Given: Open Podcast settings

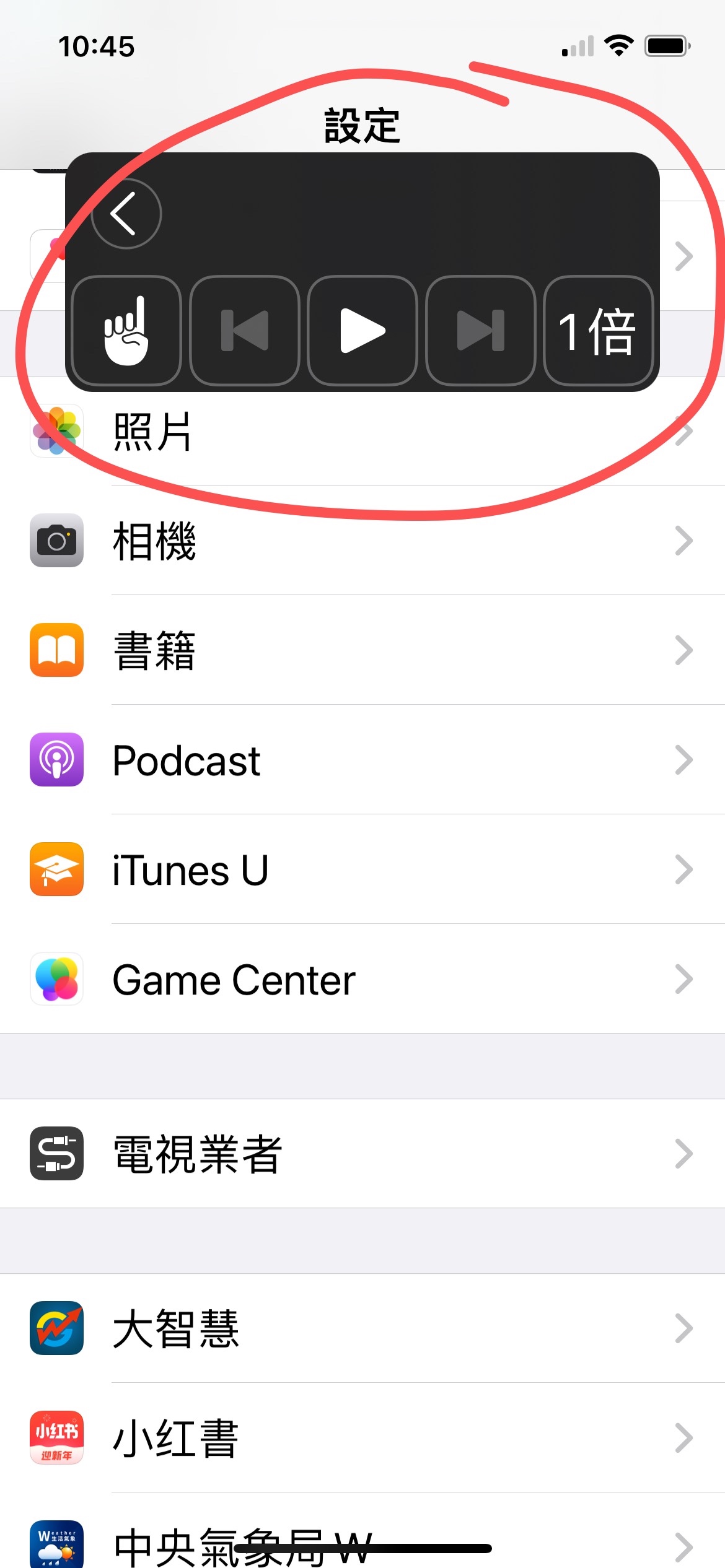Looking at the screenshot, I should click(372, 760).
